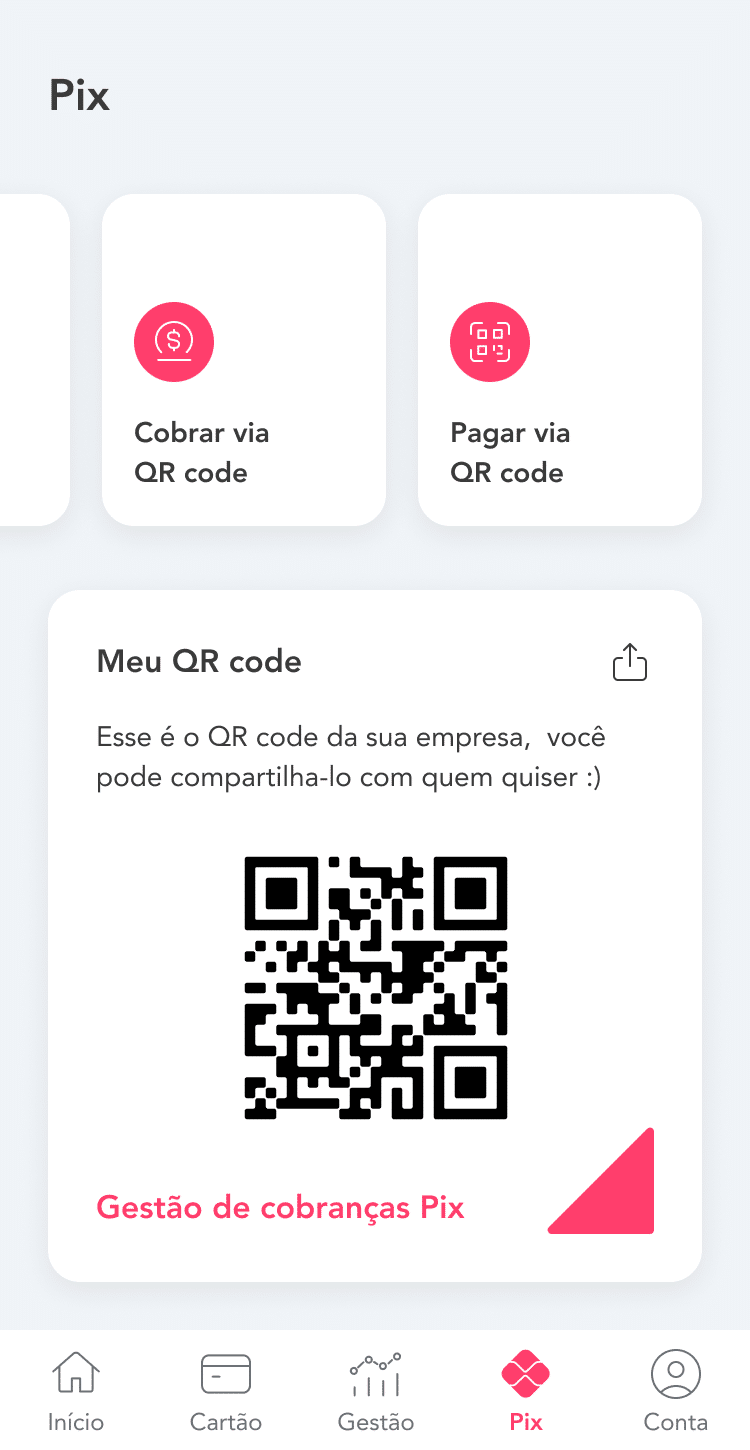Open Pagar via QR code card
This screenshot has height=1450, width=750.
(x=560, y=360)
